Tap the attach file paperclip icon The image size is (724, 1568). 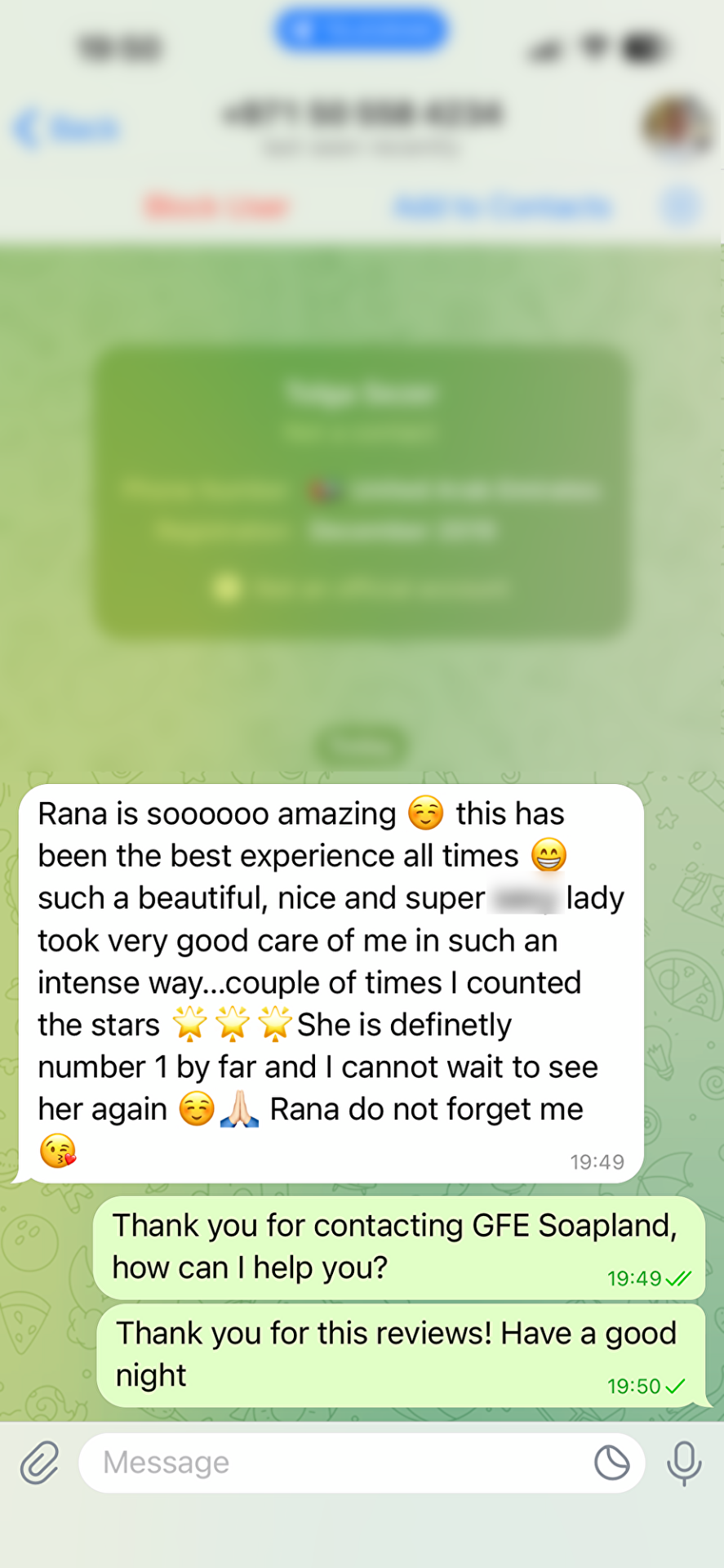[39, 1463]
